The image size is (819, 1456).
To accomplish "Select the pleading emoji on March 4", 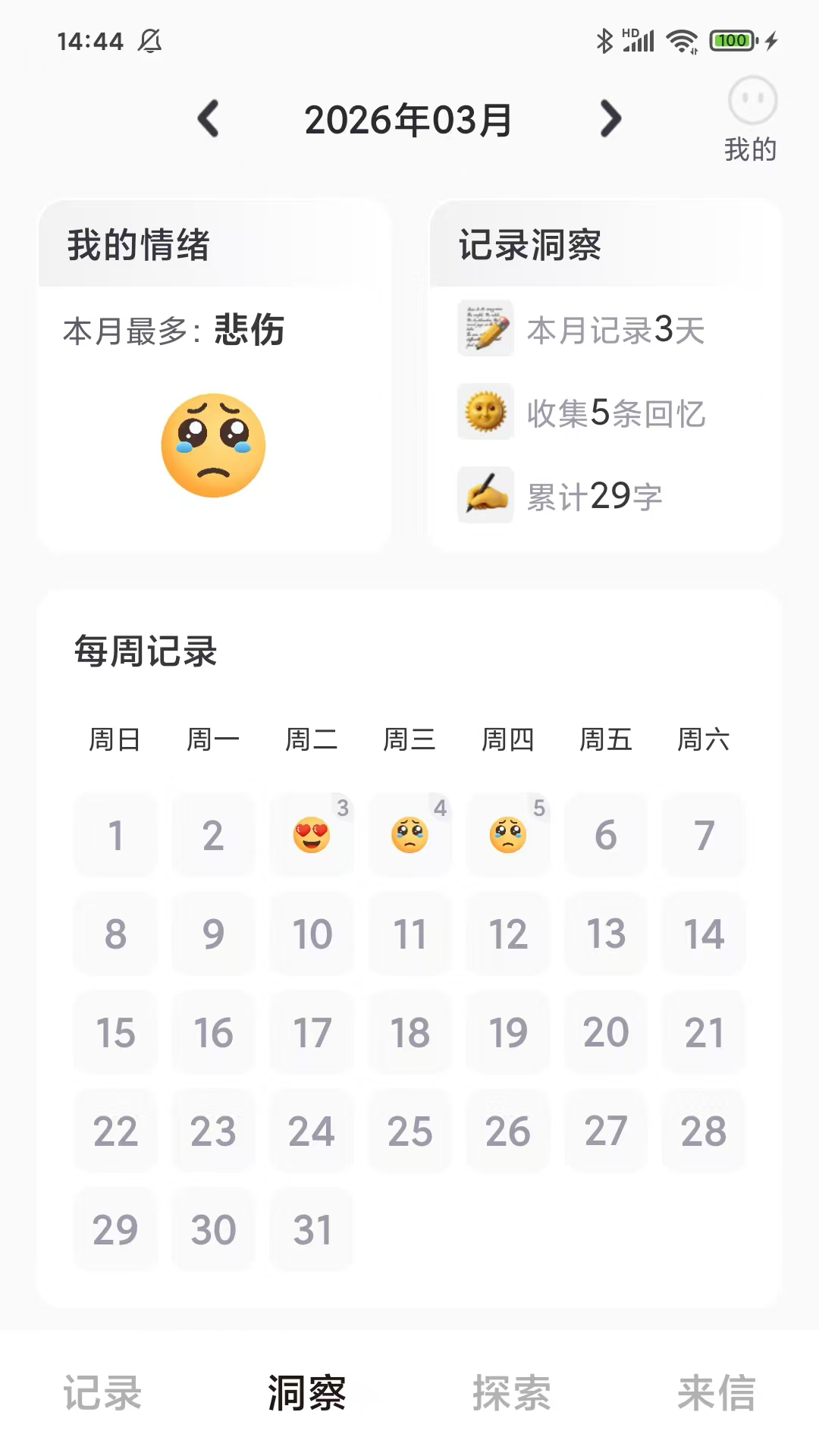I will pyautogui.click(x=409, y=836).
